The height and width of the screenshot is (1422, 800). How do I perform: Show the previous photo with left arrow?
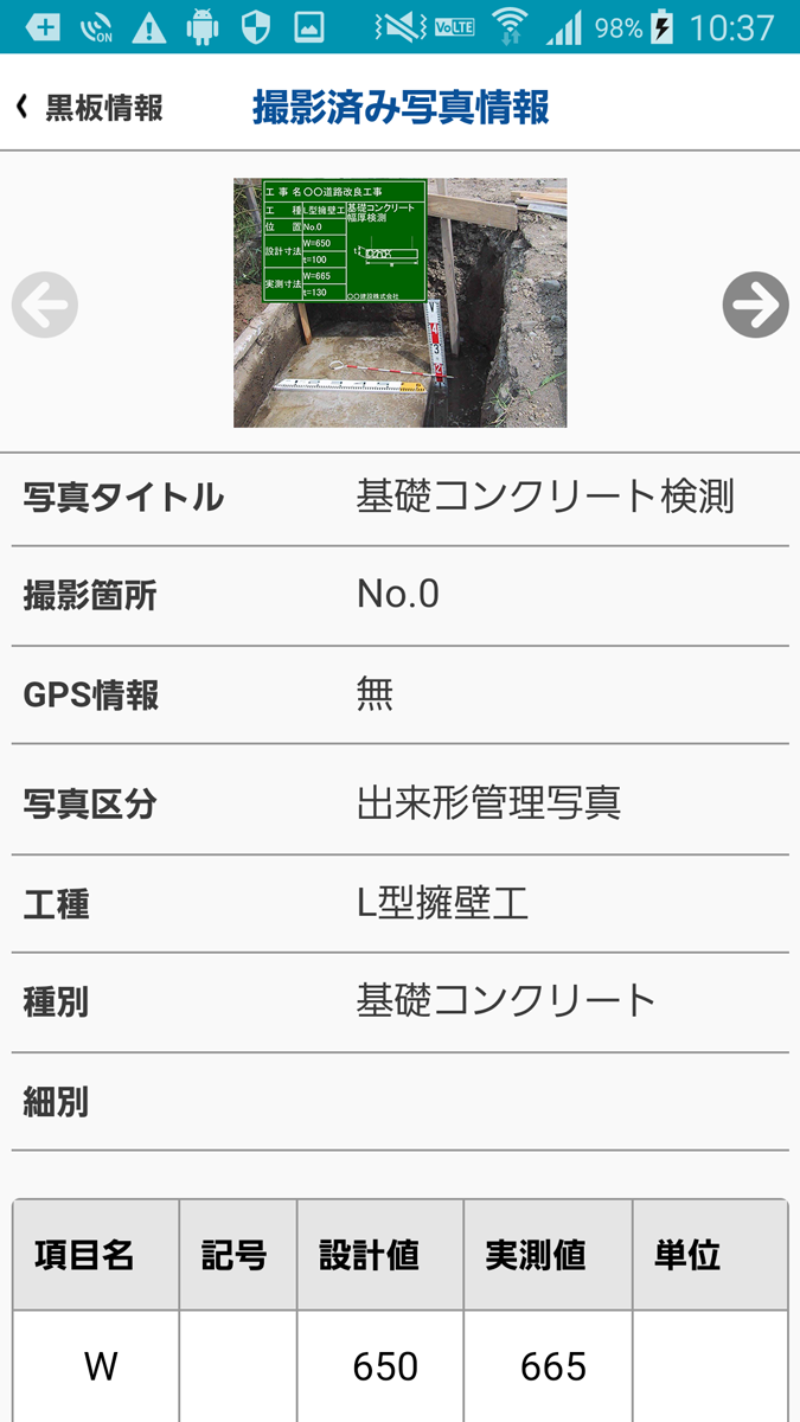(45, 305)
